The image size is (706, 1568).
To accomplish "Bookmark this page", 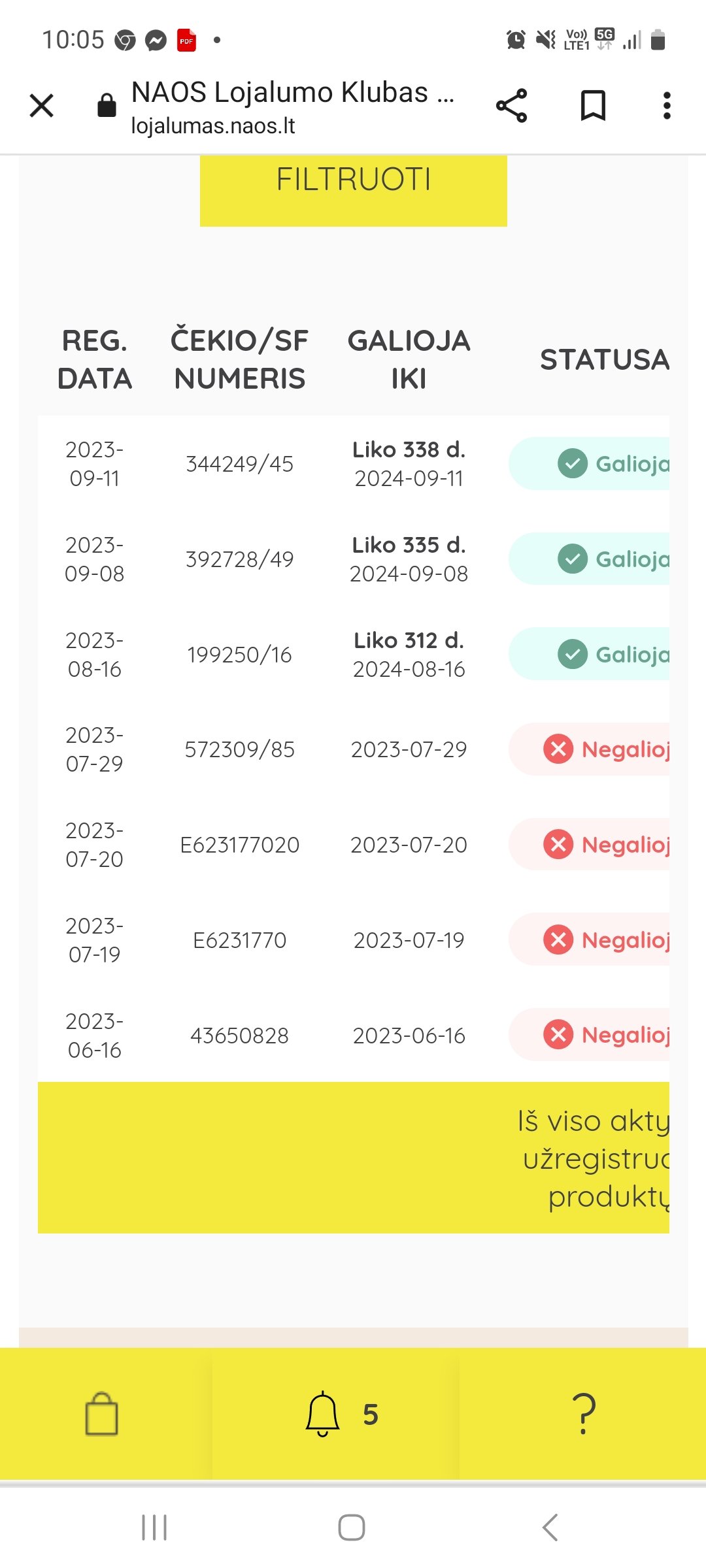I will [x=593, y=105].
